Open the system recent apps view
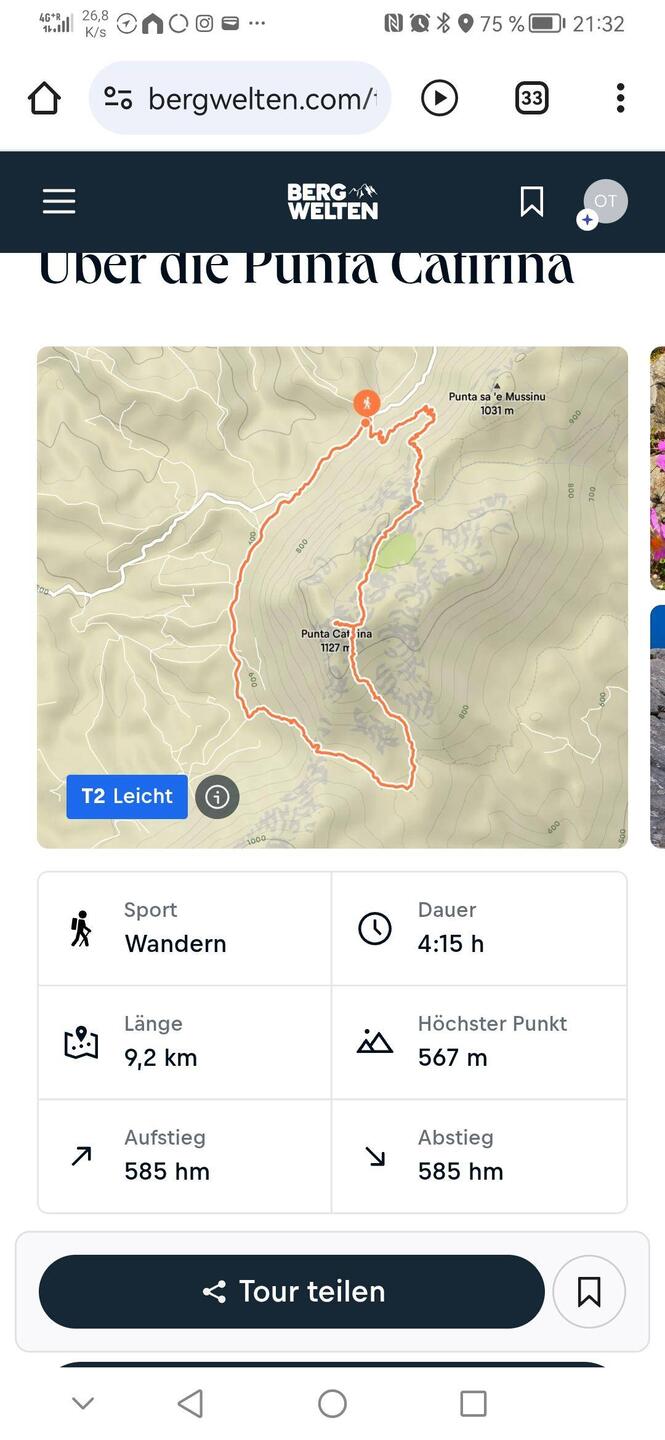The height and width of the screenshot is (1440, 665). coord(473,1403)
